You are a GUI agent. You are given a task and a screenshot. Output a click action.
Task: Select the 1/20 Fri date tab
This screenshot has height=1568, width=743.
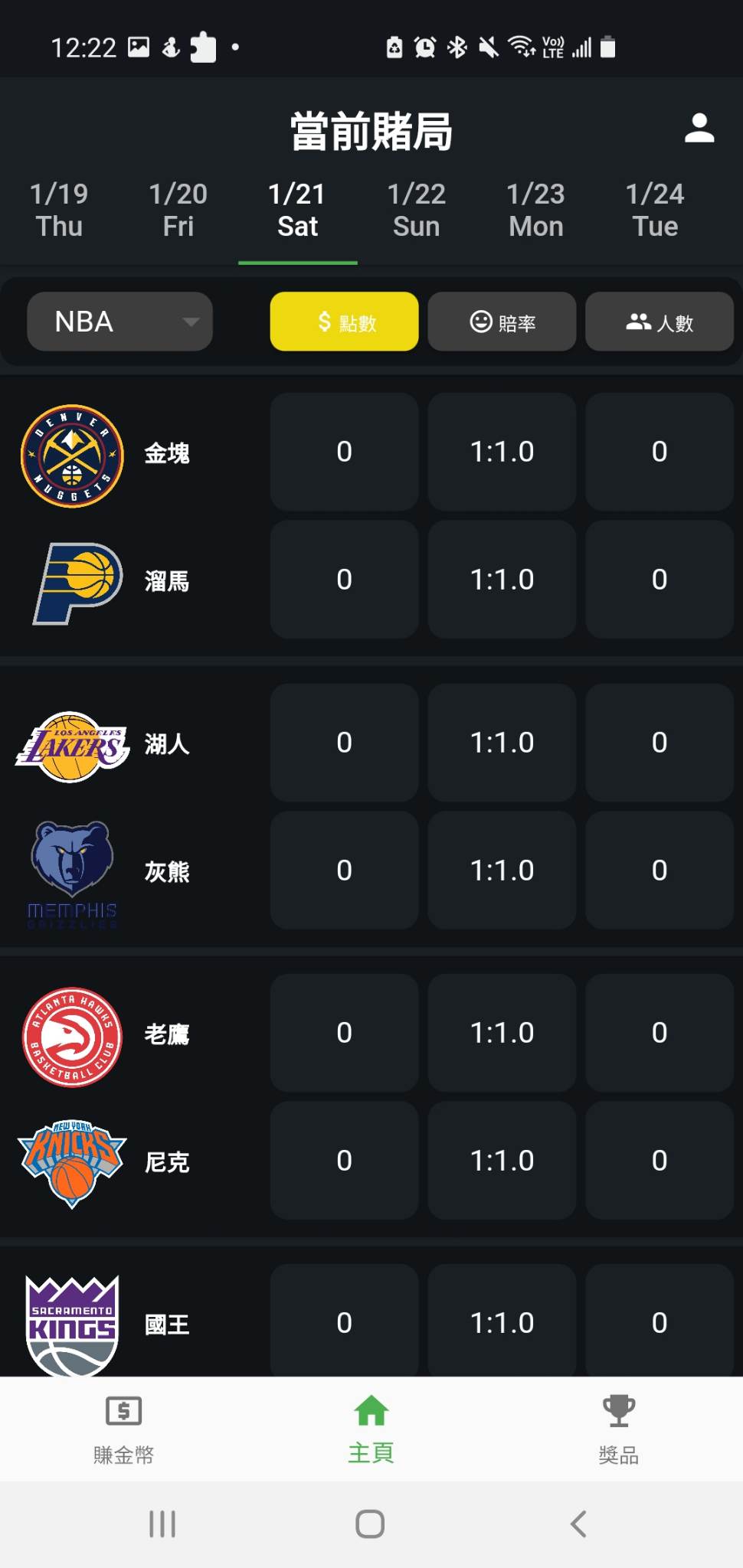[x=178, y=211]
